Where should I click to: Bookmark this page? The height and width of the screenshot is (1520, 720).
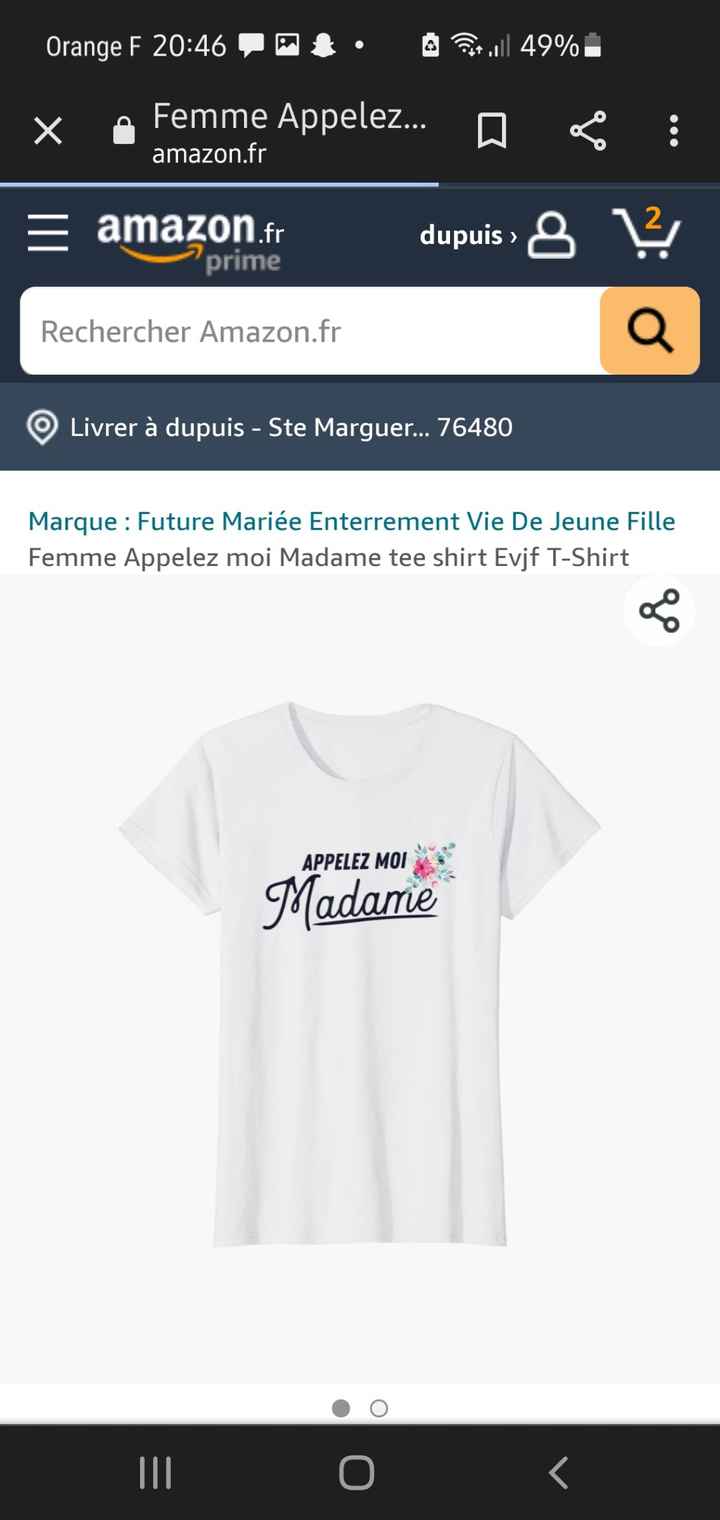pos(491,129)
